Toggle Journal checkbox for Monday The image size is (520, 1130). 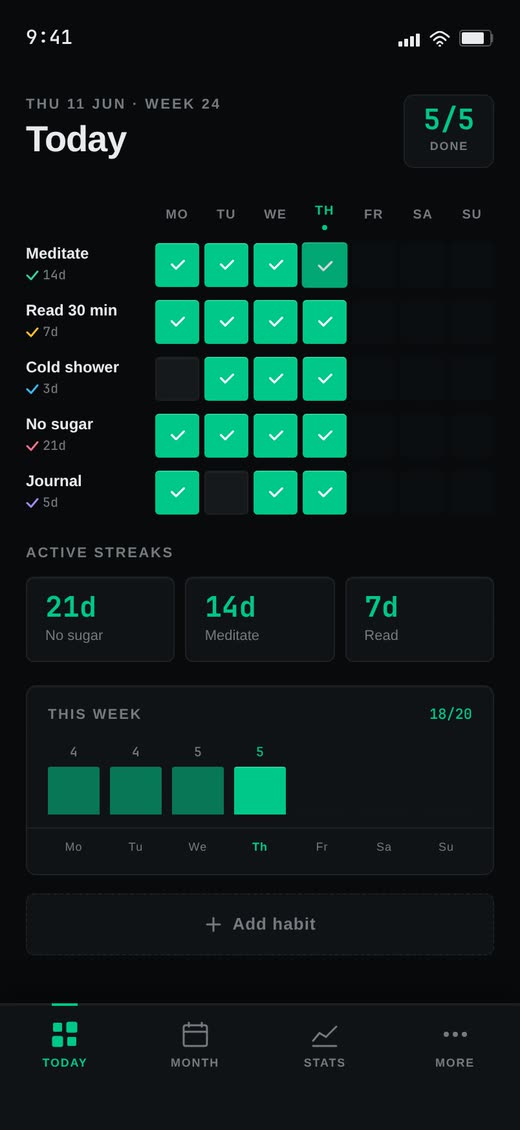(177, 493)
